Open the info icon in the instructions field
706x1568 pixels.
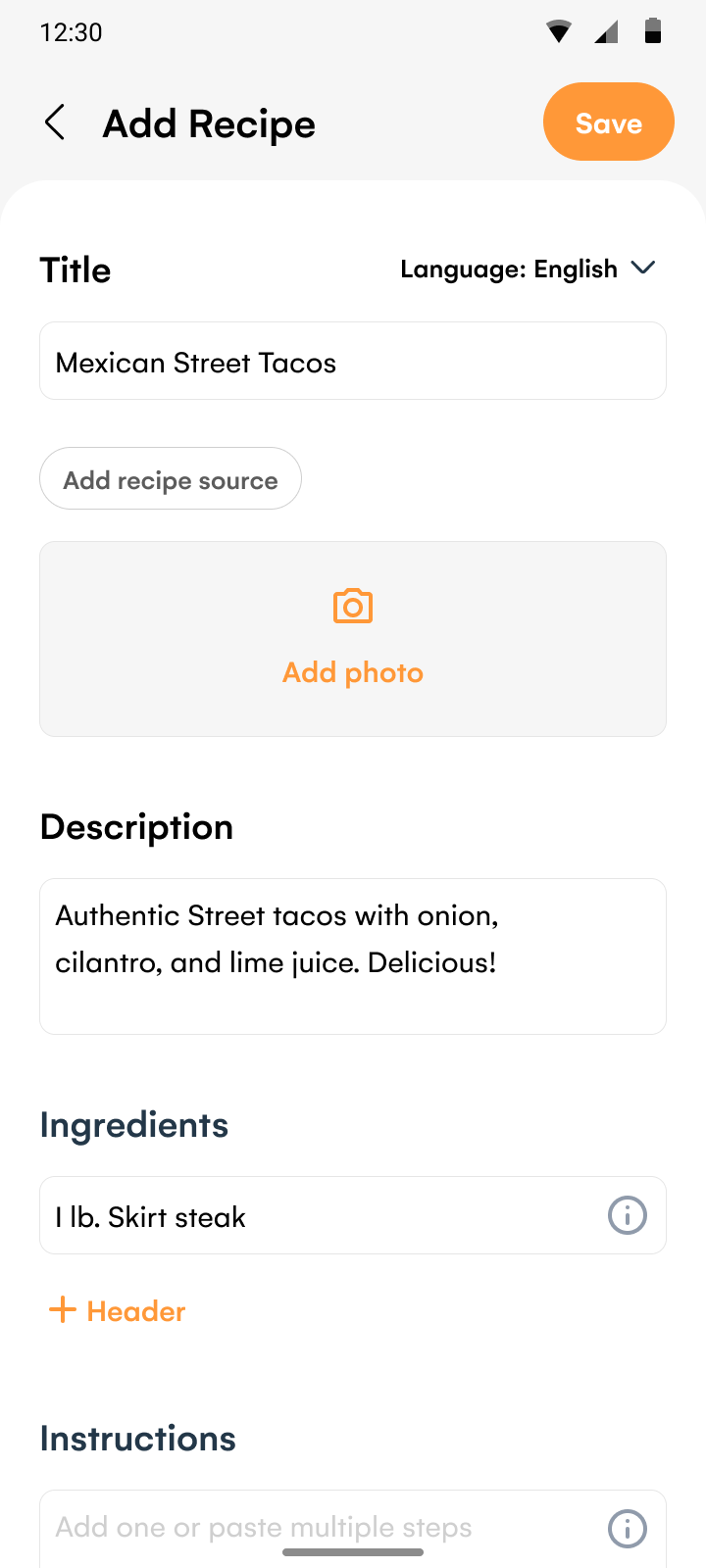(x=628, y=1528)
